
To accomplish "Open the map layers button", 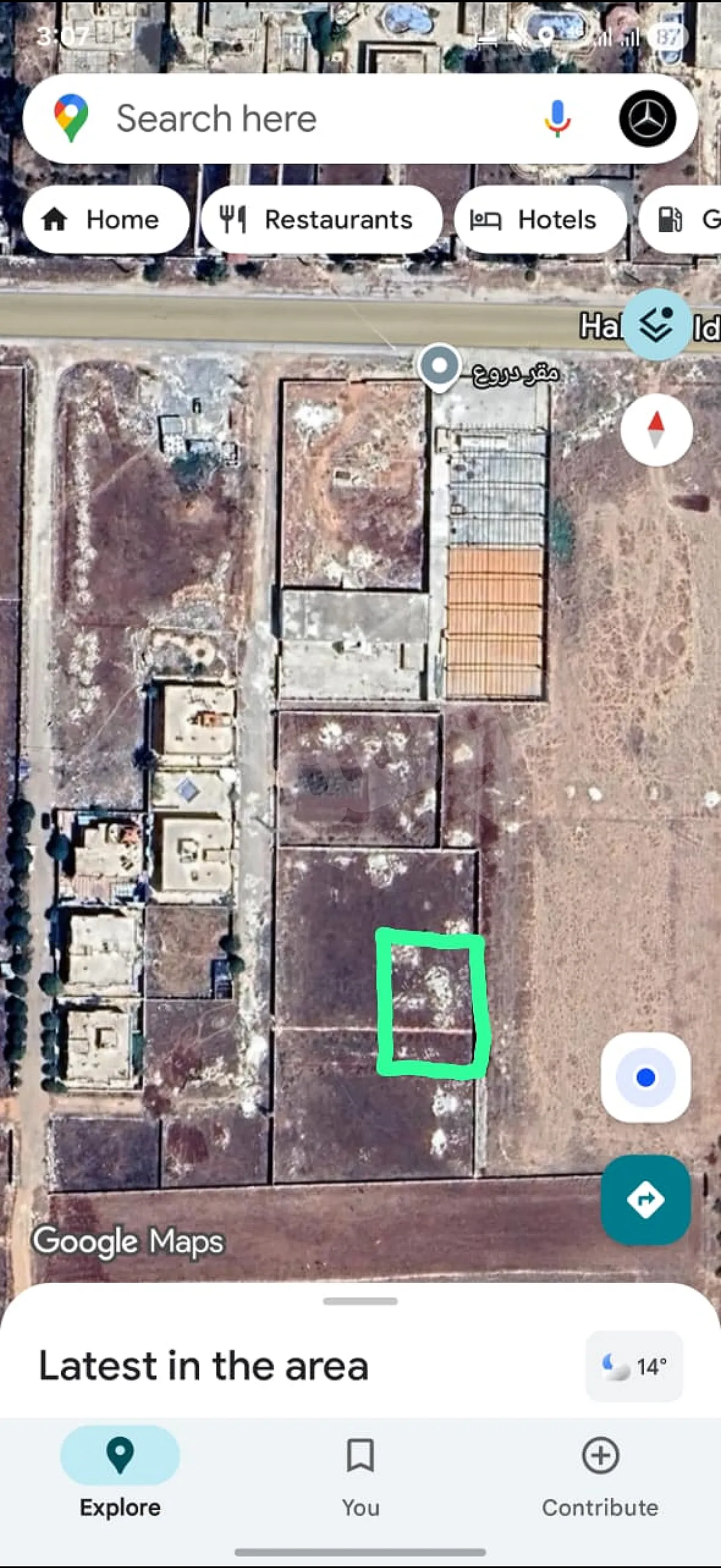I will pos(656,325).
